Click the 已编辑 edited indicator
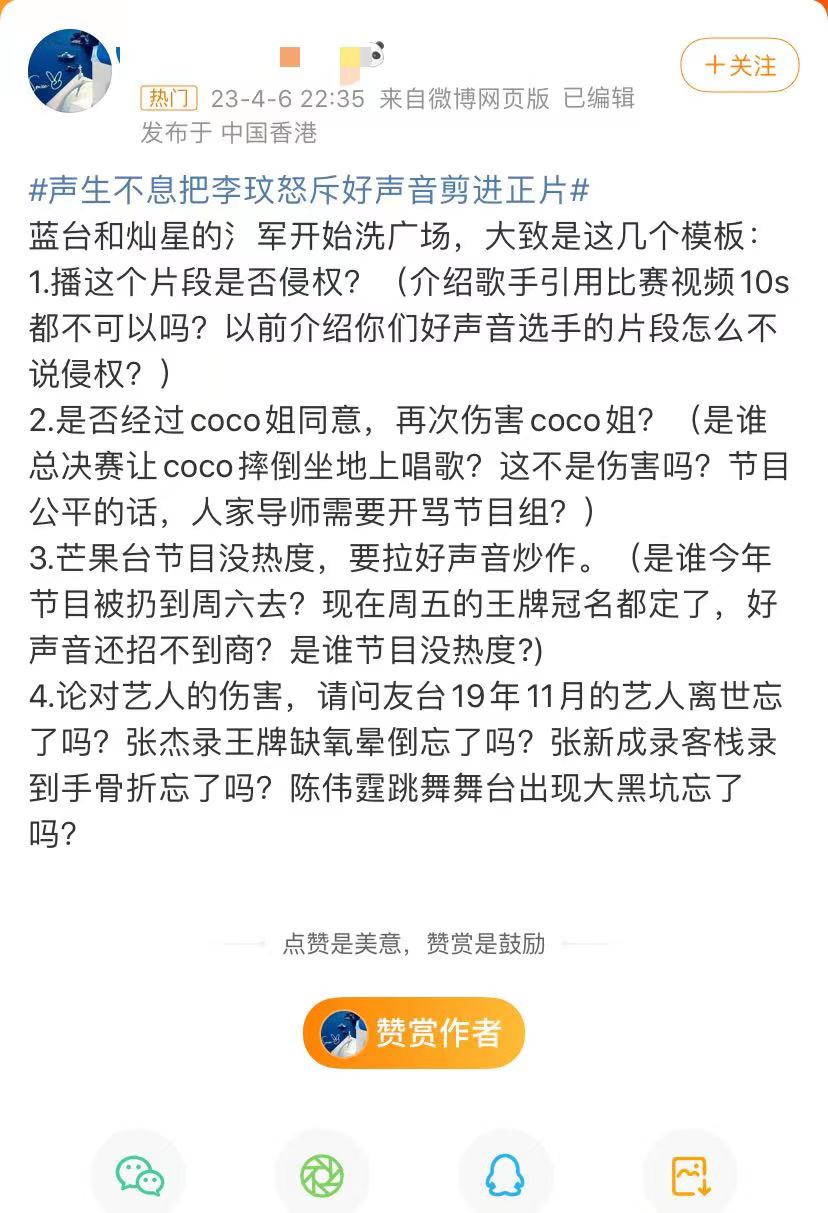Viewport: 828px width, 1213px height. 601,99
